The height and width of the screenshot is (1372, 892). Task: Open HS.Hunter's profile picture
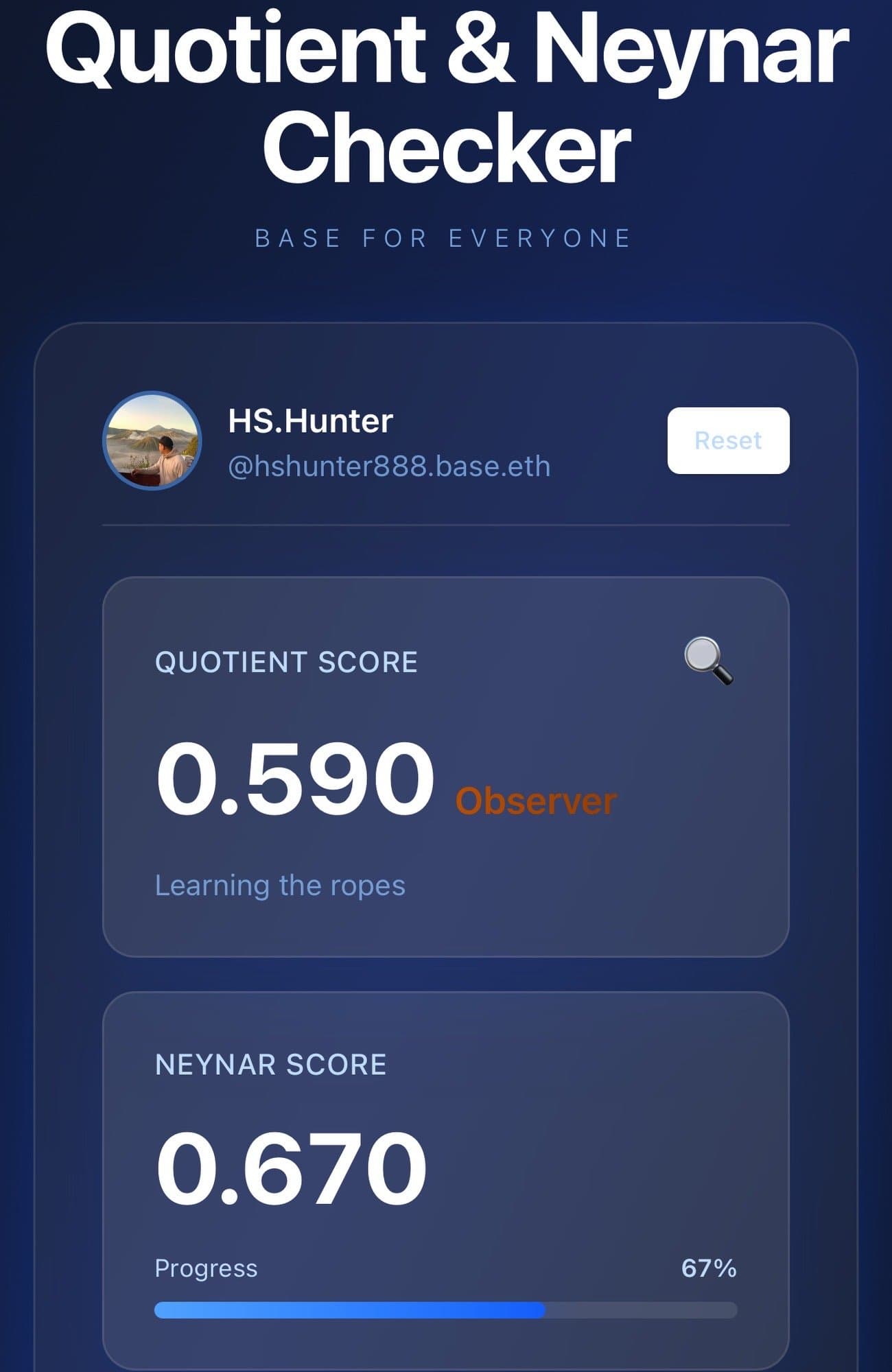(x=152, y=440)
